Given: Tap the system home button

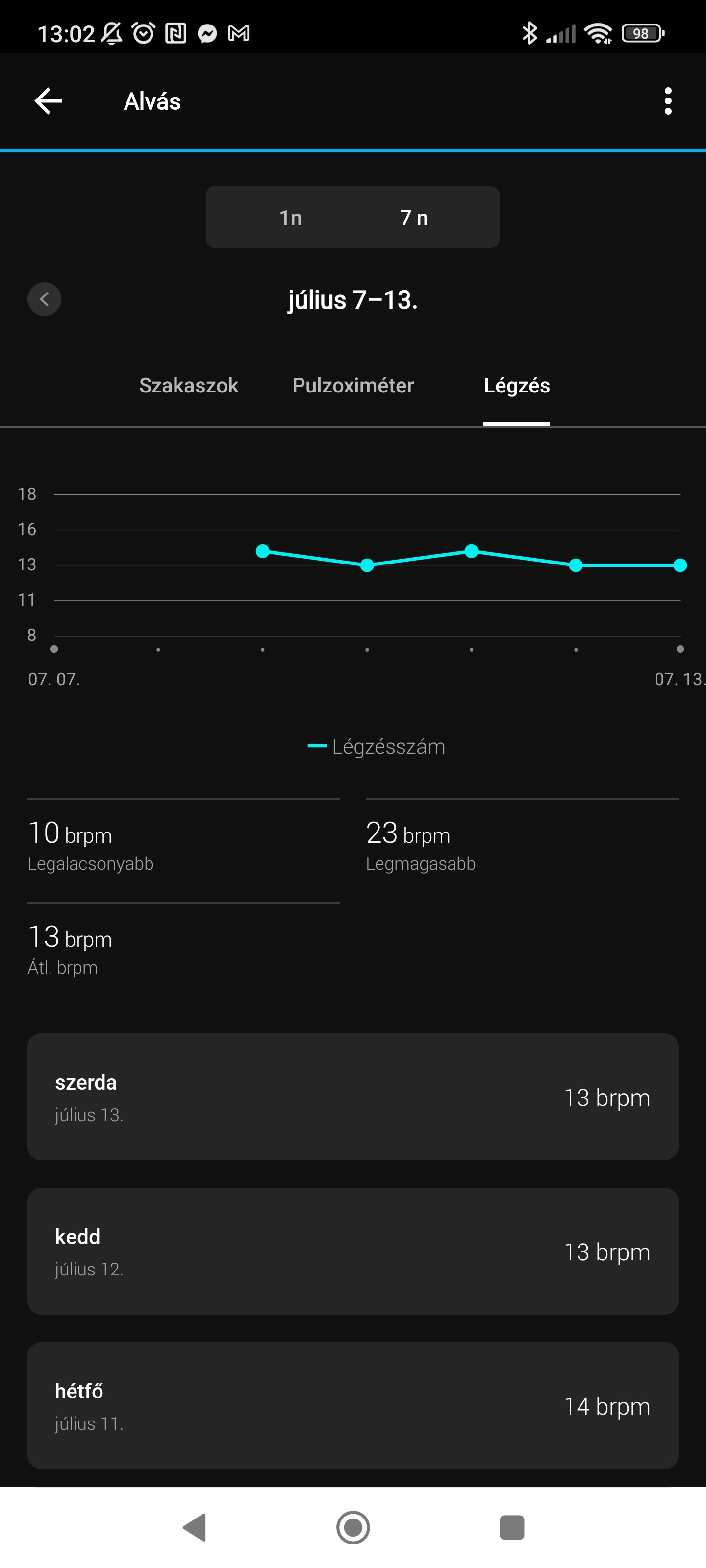Looking at the screenshot, I should click(x=353, y=1527).
